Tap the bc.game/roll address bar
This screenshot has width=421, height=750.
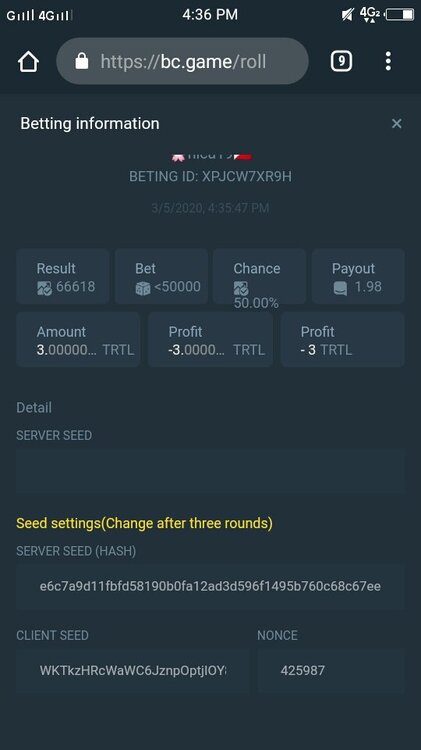(x=182, y=61)
